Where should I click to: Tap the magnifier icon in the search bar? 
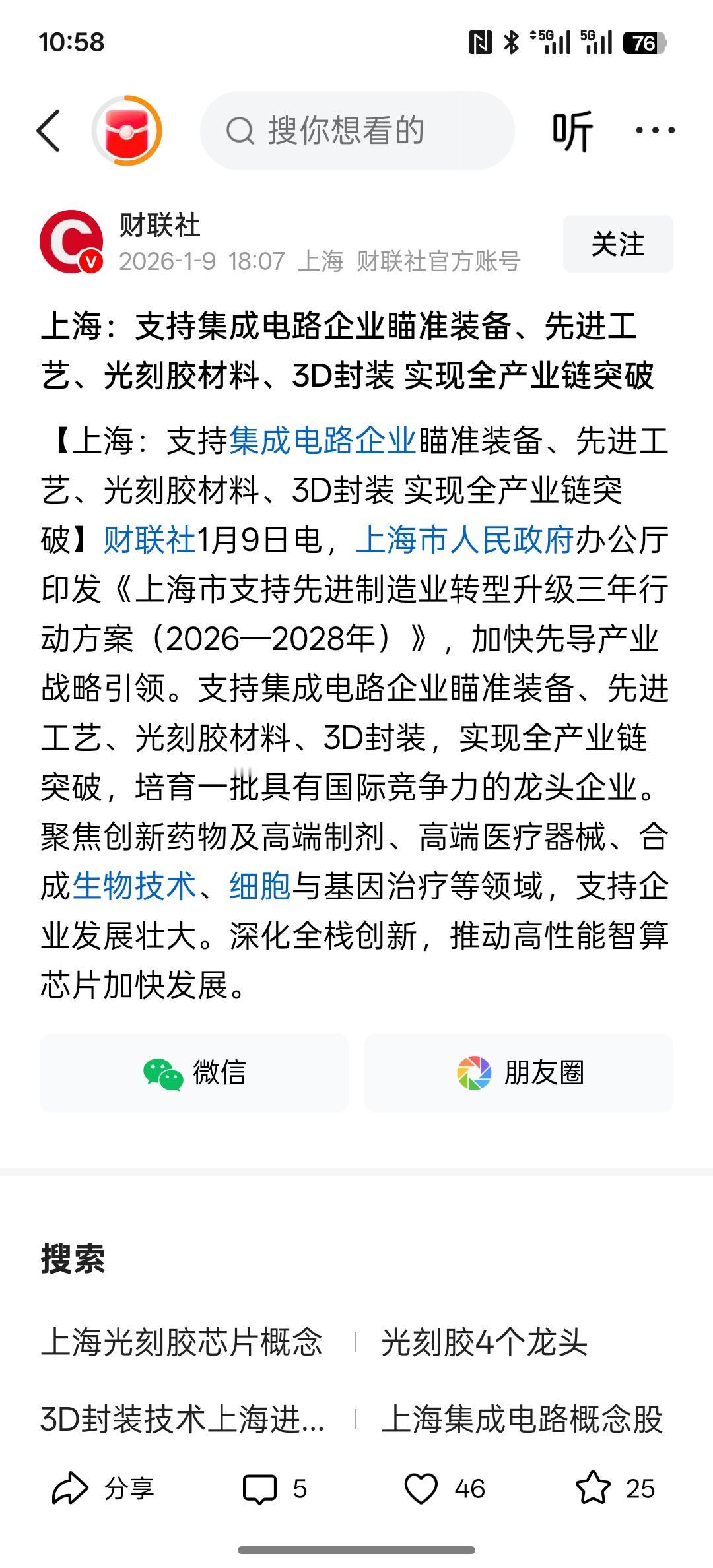241,130
